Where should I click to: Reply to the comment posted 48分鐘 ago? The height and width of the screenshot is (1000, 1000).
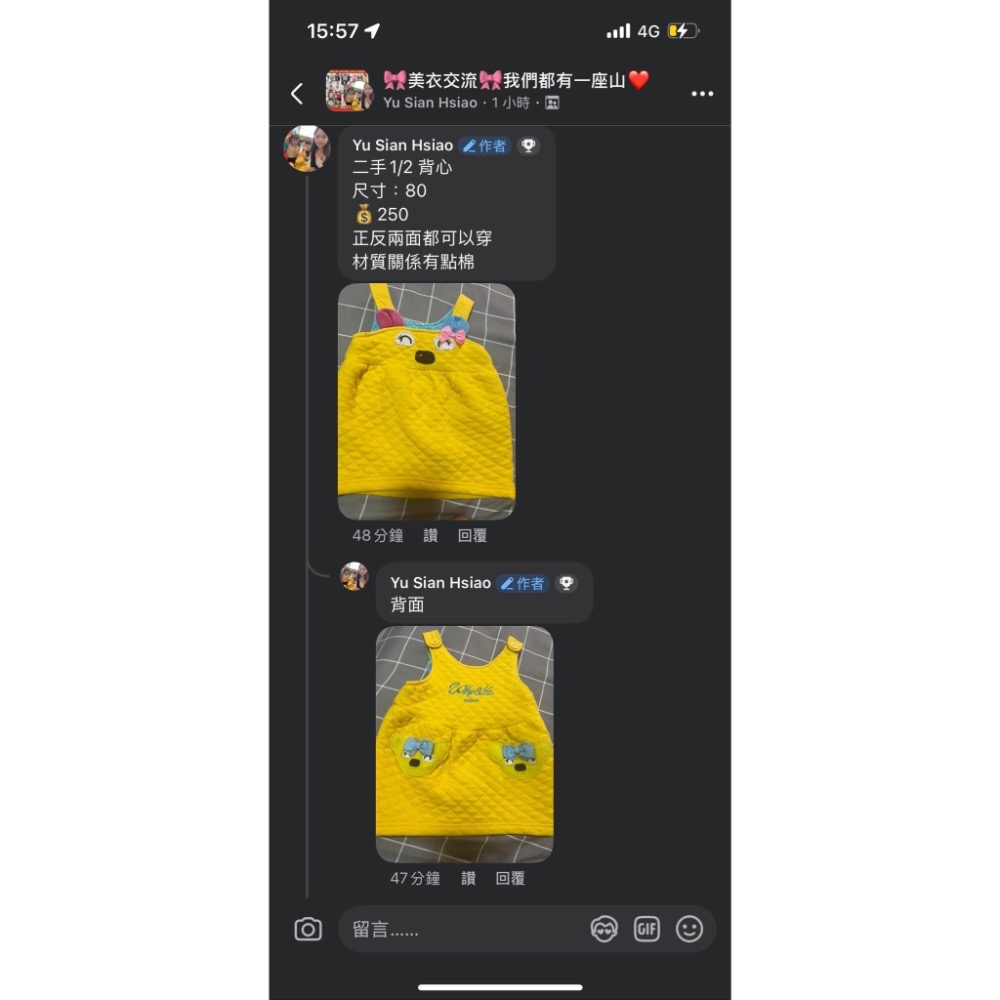tap(472, 536)
